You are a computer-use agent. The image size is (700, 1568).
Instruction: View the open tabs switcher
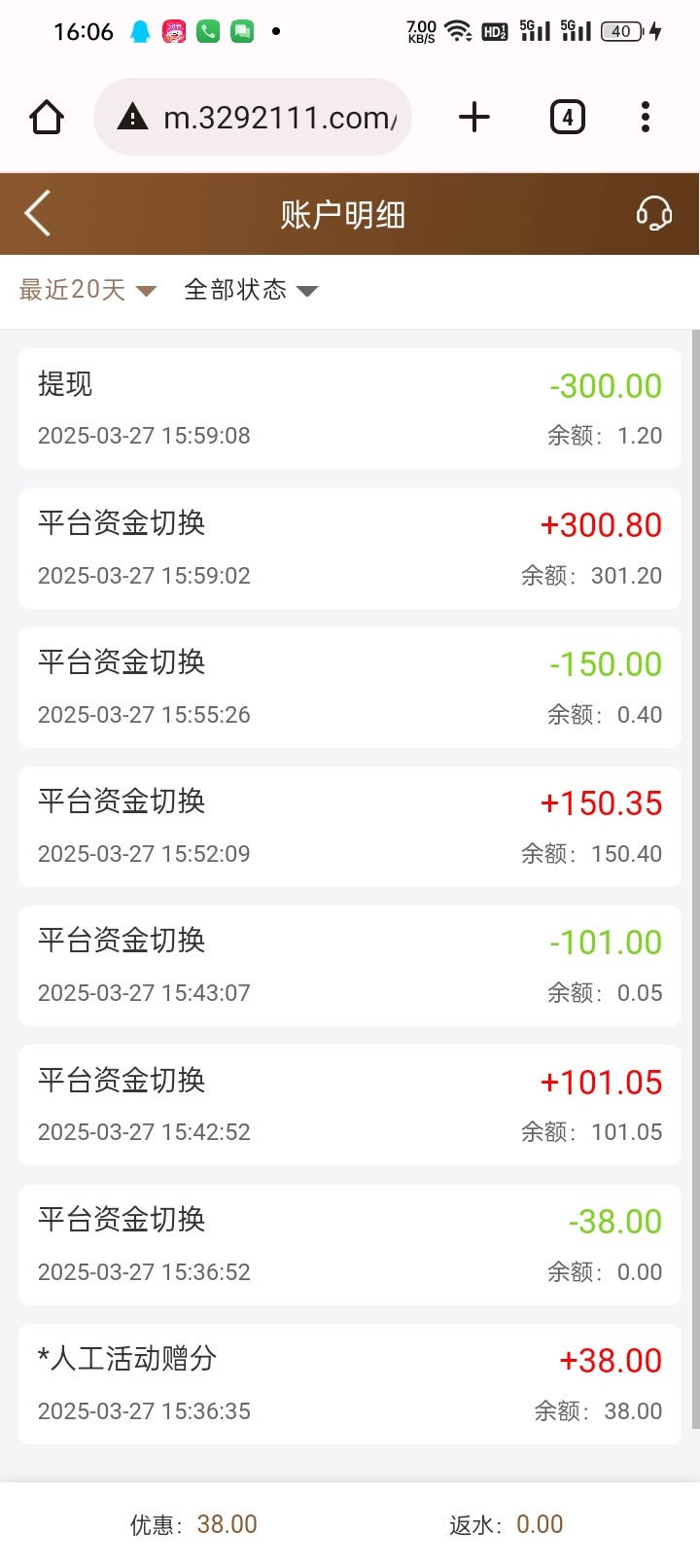568,118
